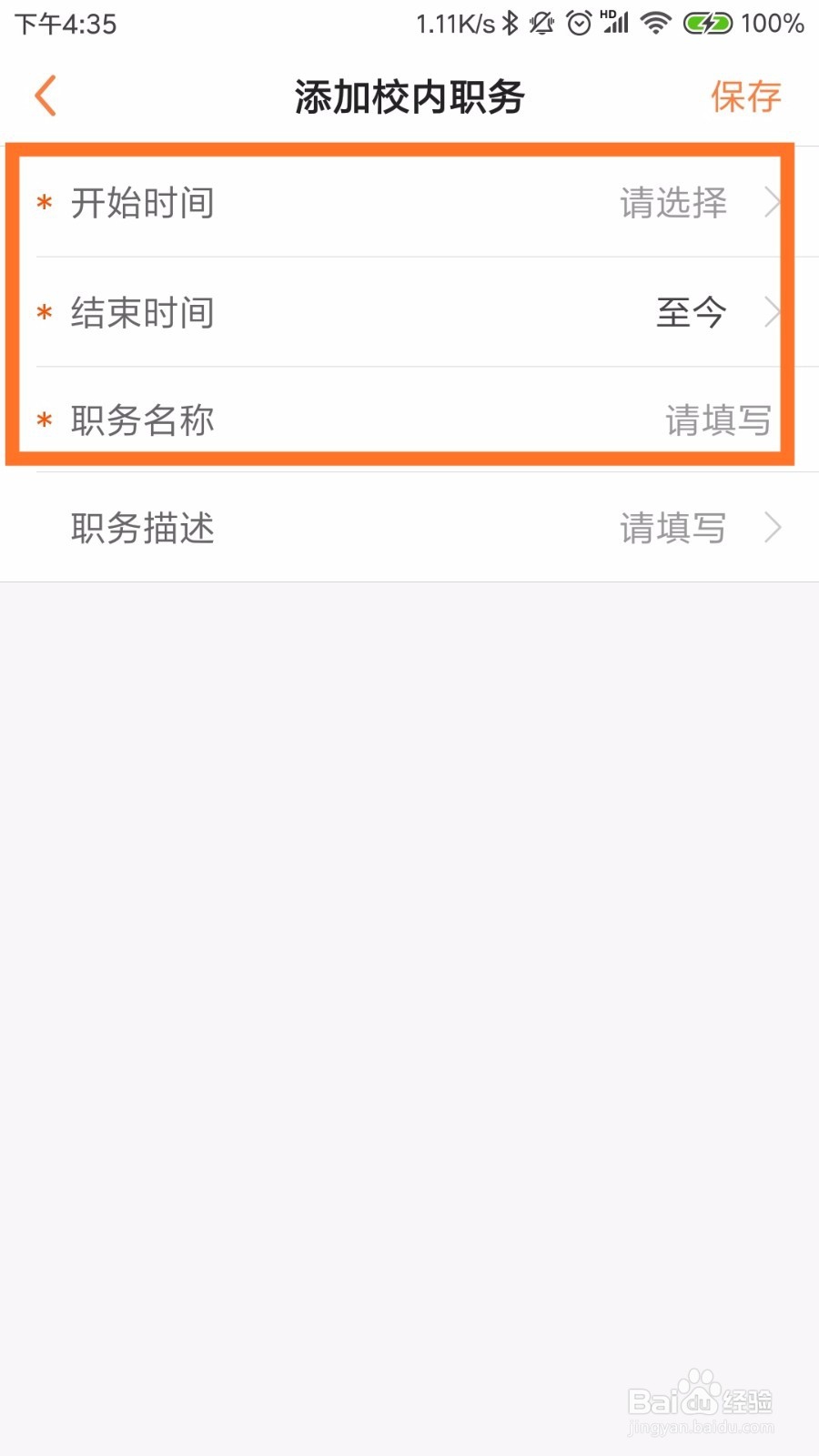The width and height of the screenshot is (819, 1456).
Task: Select the Wi-Fi icon in status bar
Action: click(x=657, y=23)
